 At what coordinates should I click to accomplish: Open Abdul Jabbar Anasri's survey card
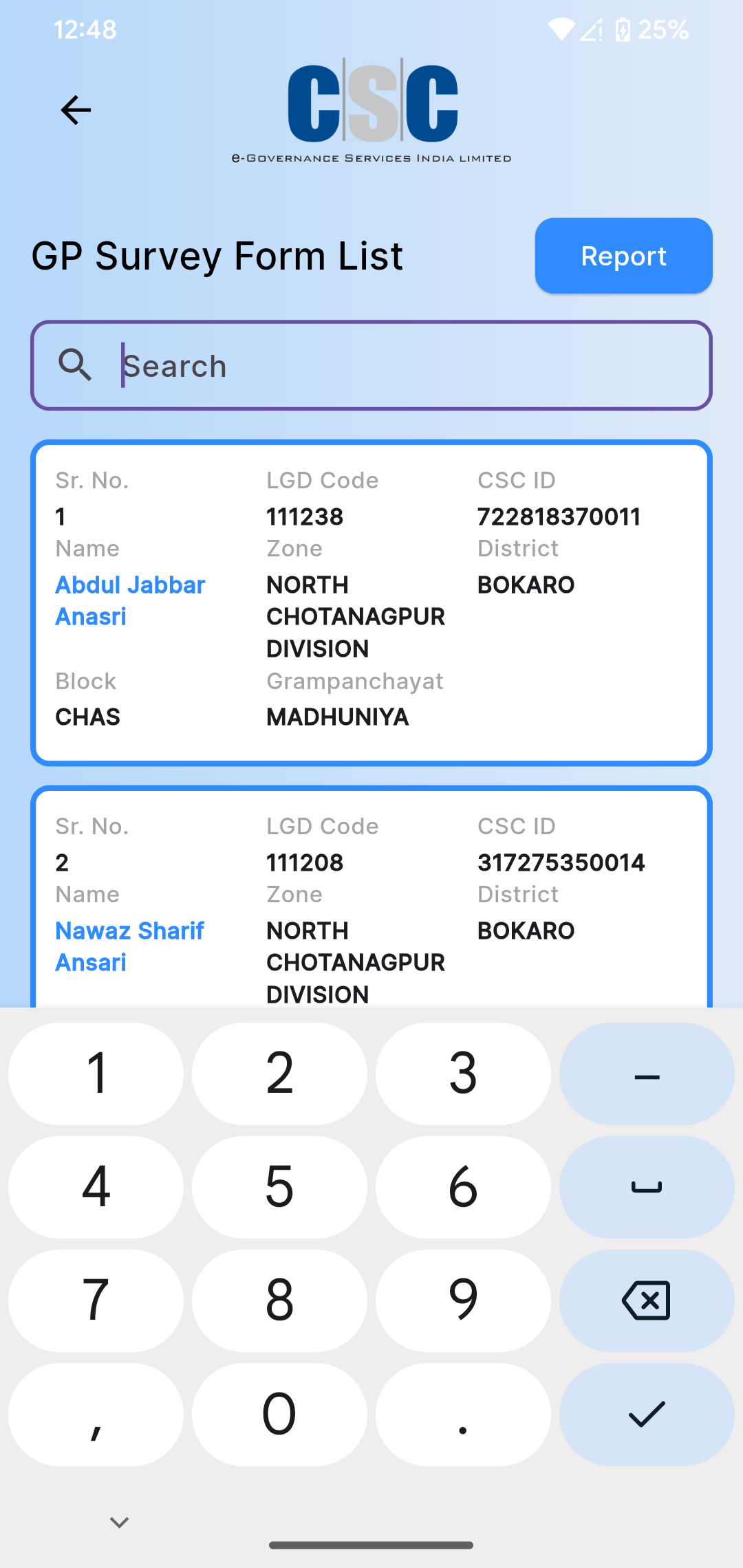click(x=371, y=603)
